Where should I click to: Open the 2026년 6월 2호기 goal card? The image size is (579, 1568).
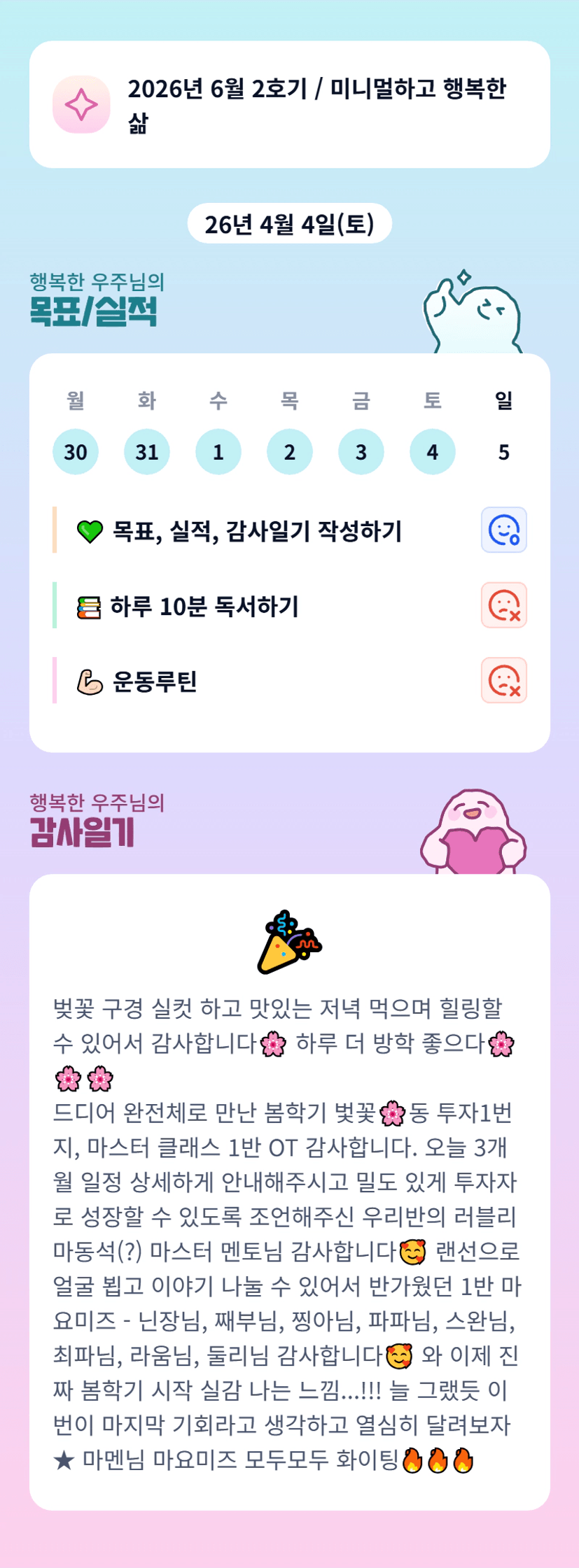[290, 104]
